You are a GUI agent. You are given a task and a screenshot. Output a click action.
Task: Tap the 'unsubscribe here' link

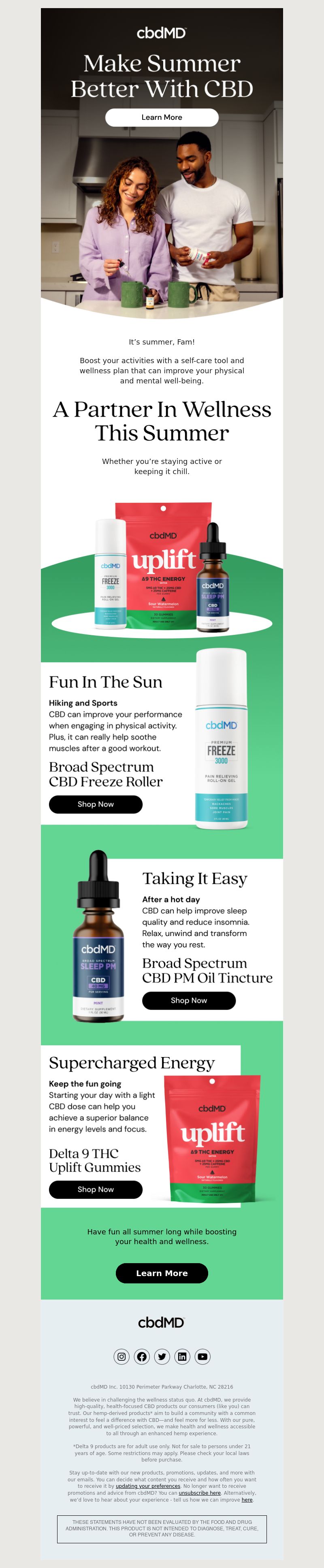coord(199,1493)
